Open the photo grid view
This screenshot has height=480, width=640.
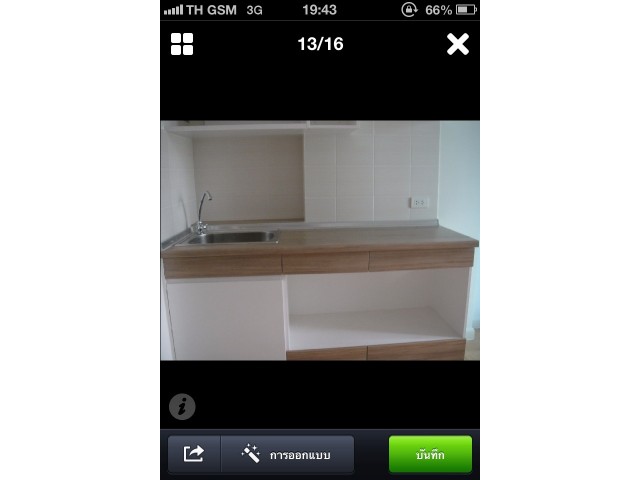(182, 44)
